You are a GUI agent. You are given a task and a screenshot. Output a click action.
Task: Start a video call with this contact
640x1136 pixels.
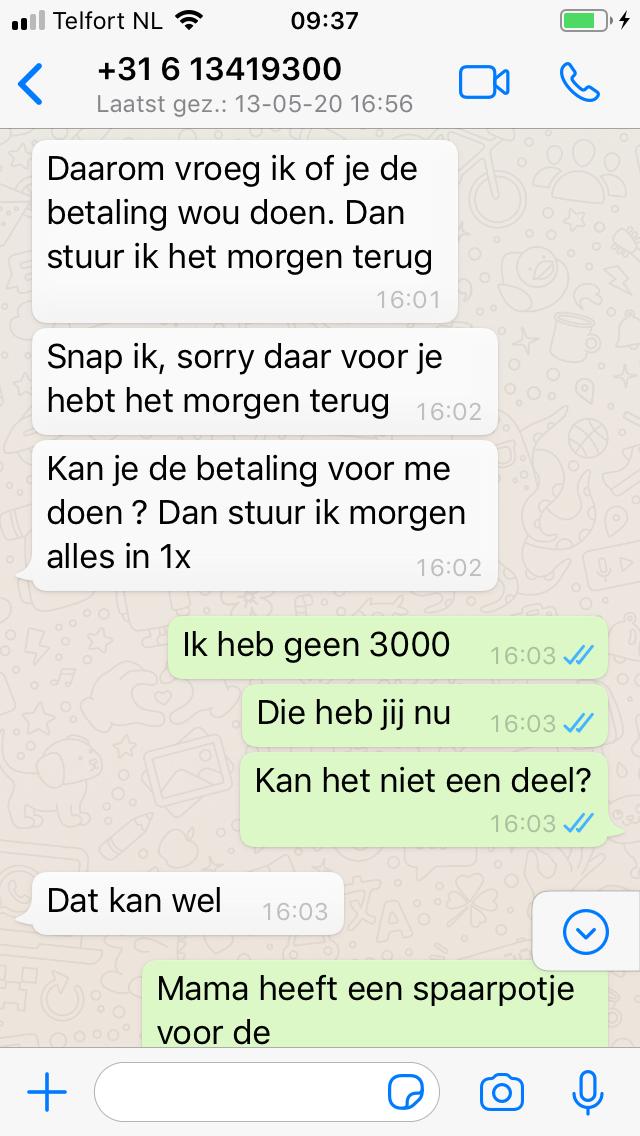[484, 83]
